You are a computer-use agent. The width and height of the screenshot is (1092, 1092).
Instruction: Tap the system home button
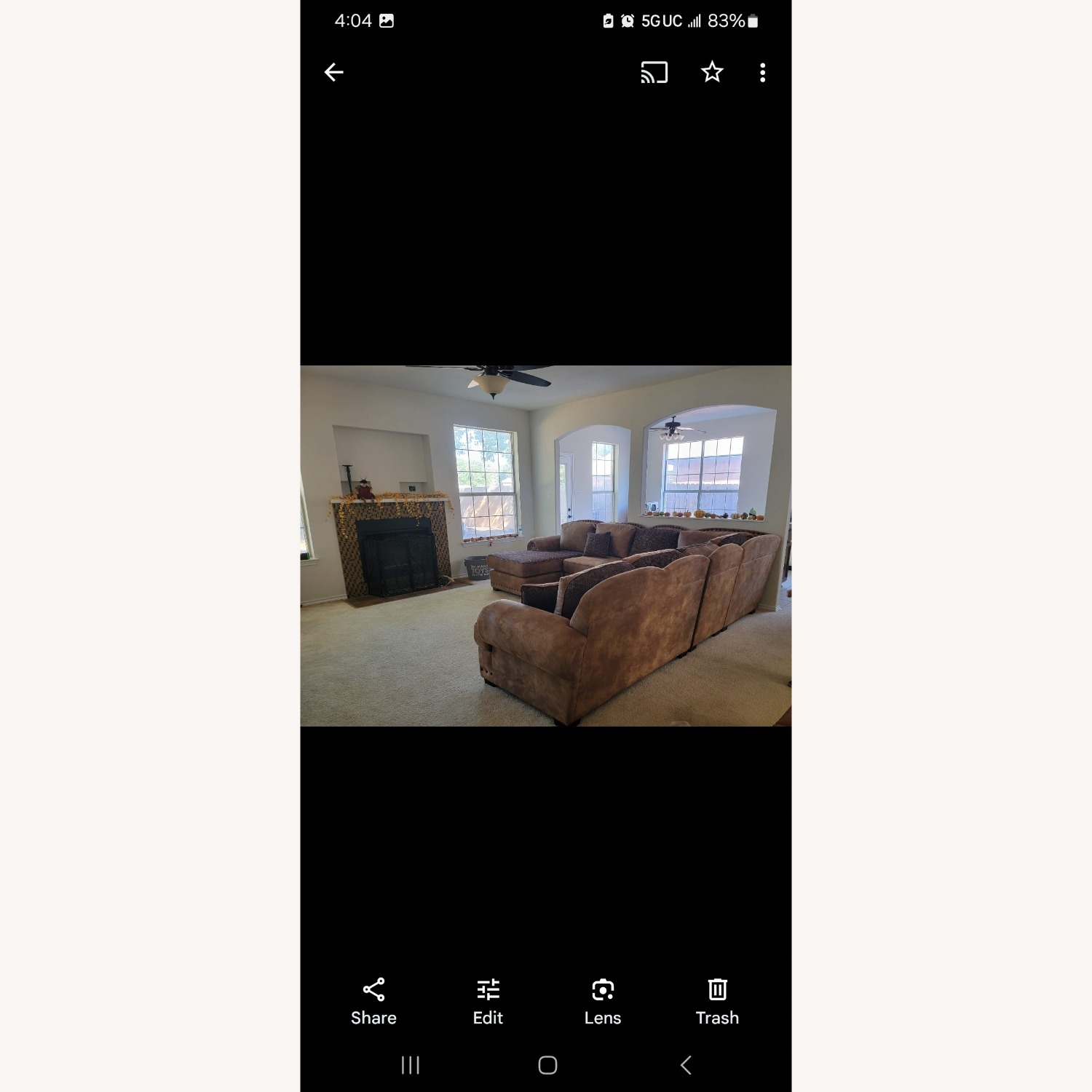click(x=547, y=1065)
